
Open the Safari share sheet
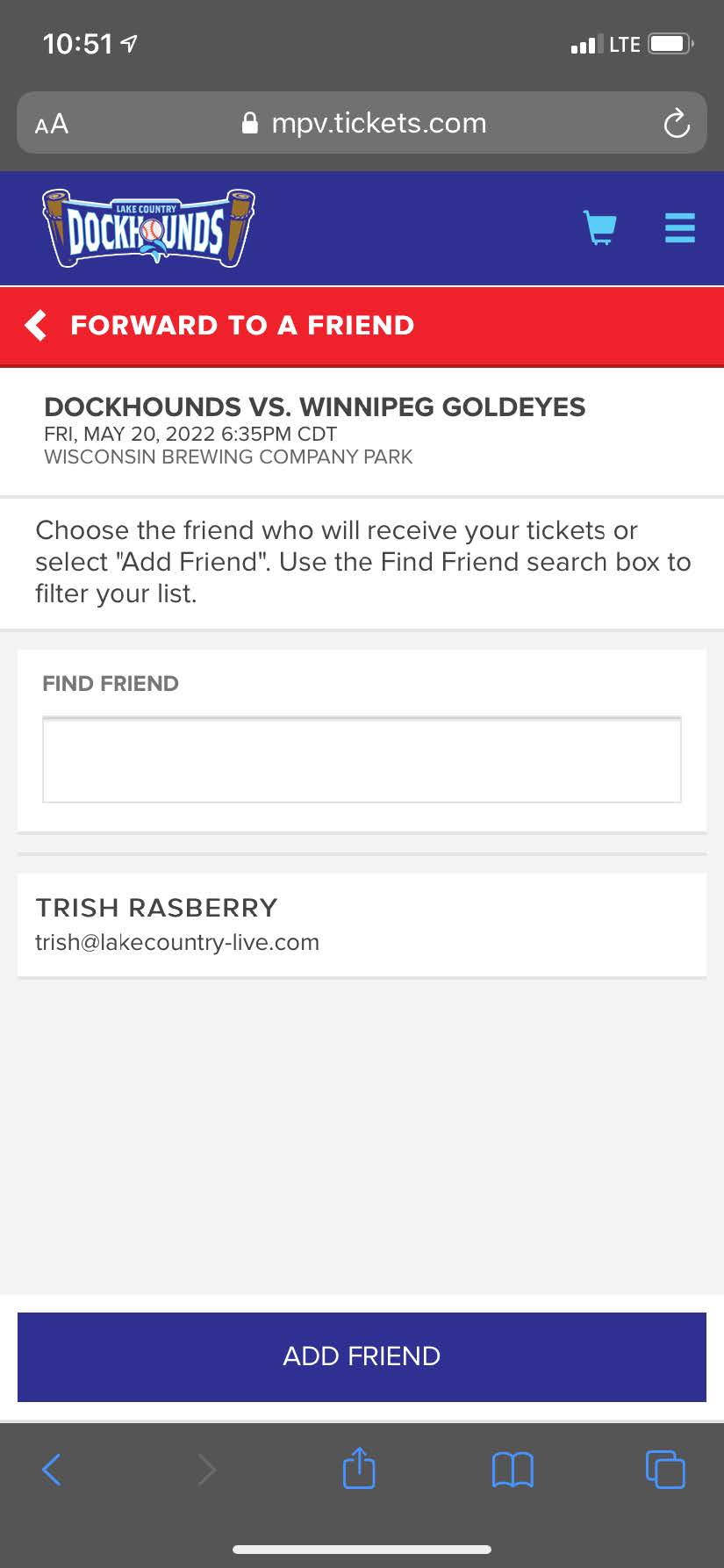coord(359,1468)
